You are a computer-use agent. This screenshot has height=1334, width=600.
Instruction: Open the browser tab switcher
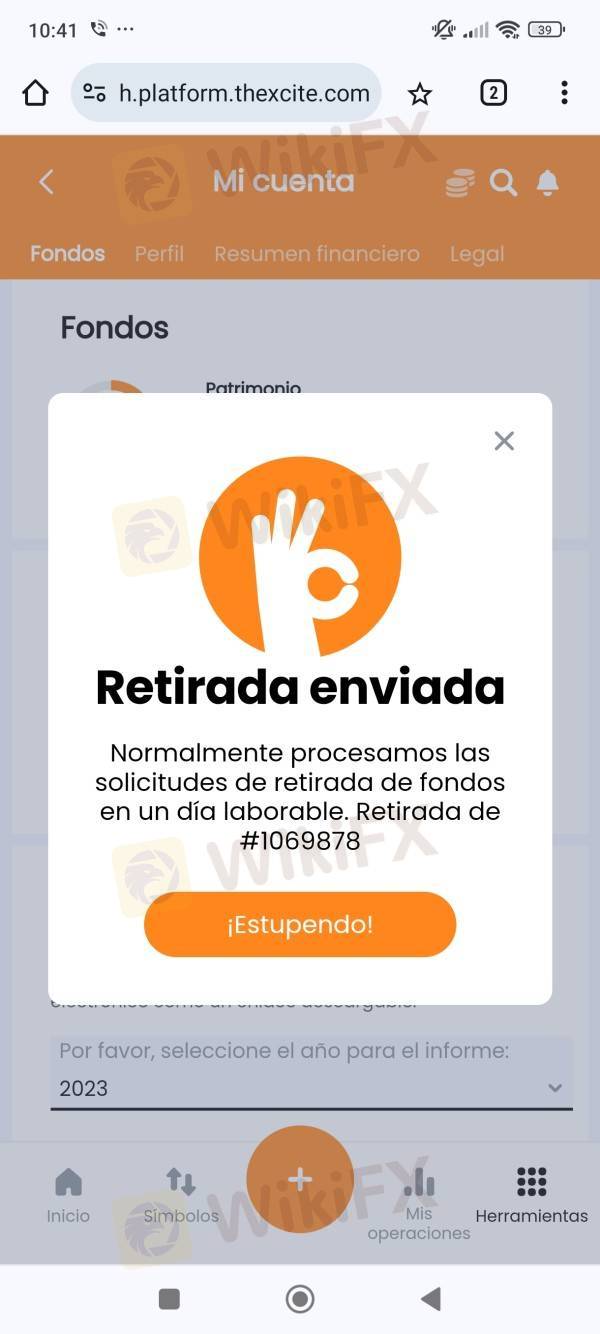pos(493,93)
